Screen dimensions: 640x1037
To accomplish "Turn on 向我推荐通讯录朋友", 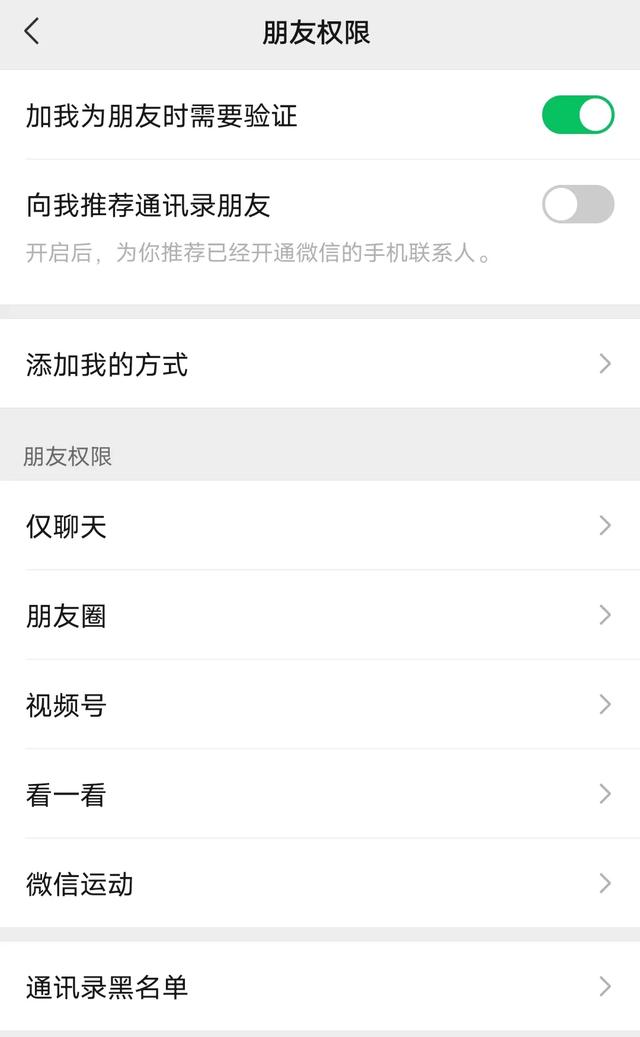I will (578, 204).
